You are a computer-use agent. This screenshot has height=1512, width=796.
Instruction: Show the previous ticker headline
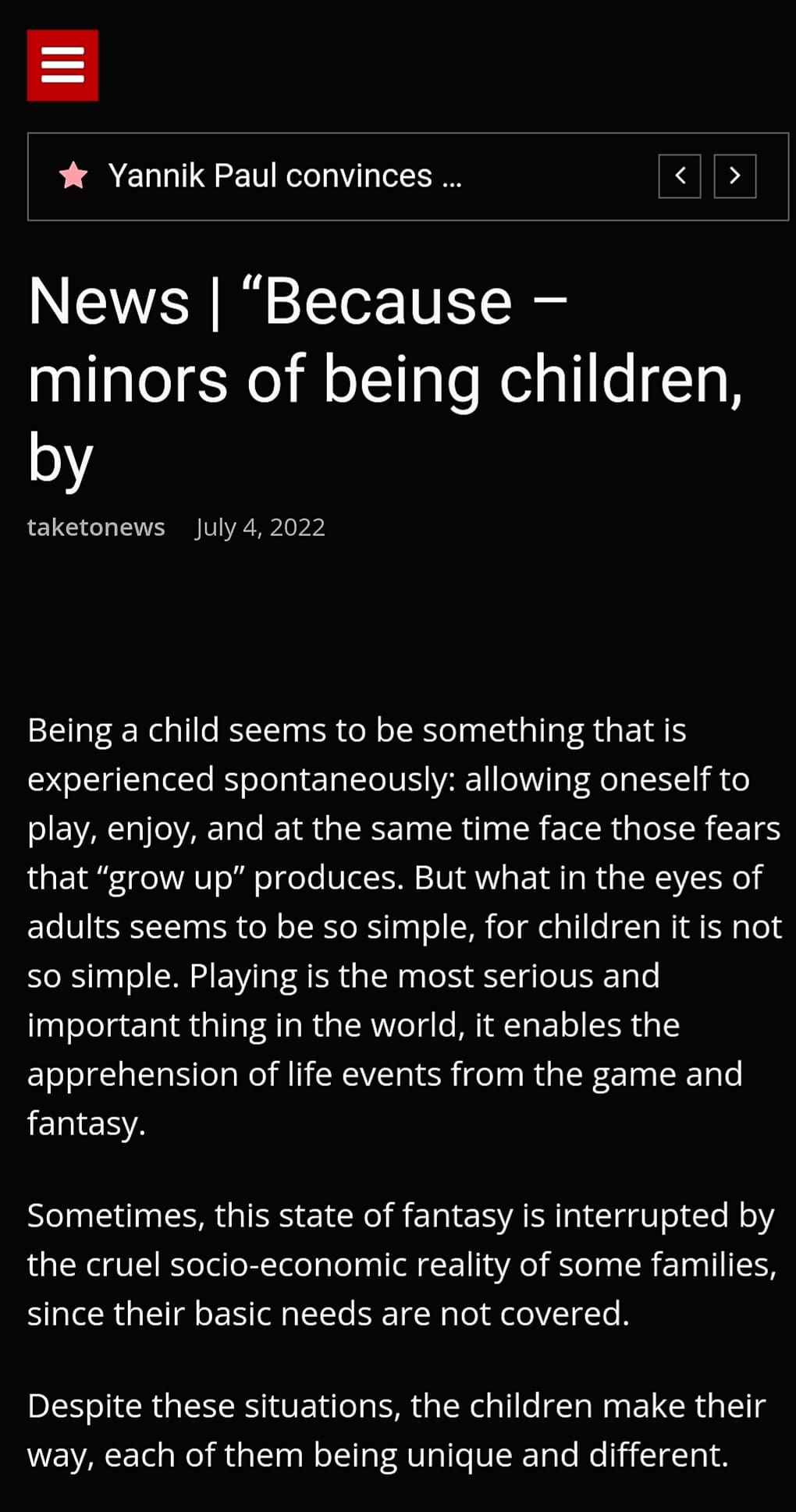[679, 176]
